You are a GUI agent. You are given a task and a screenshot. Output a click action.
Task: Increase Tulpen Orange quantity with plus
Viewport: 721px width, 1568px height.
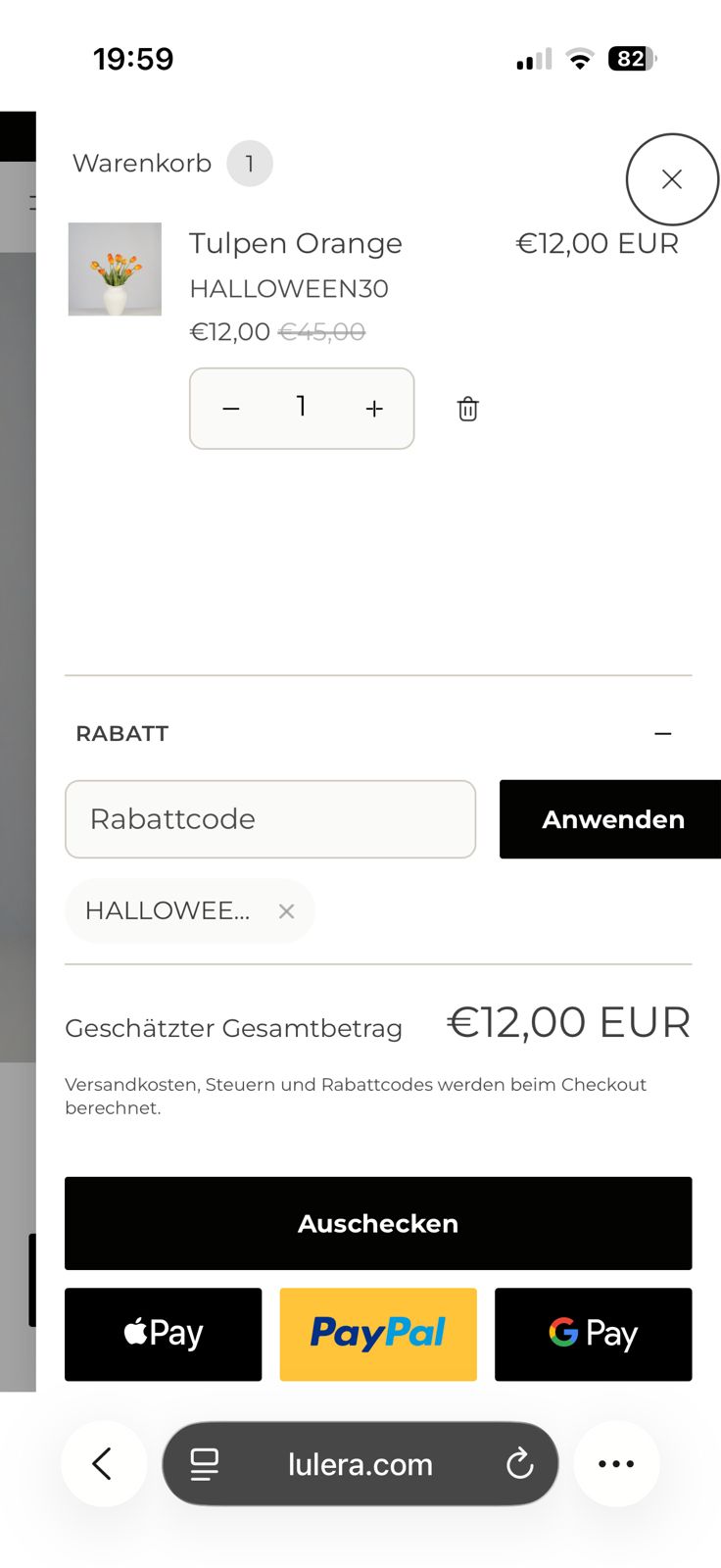pyautogui.click(x=374, y=409)
